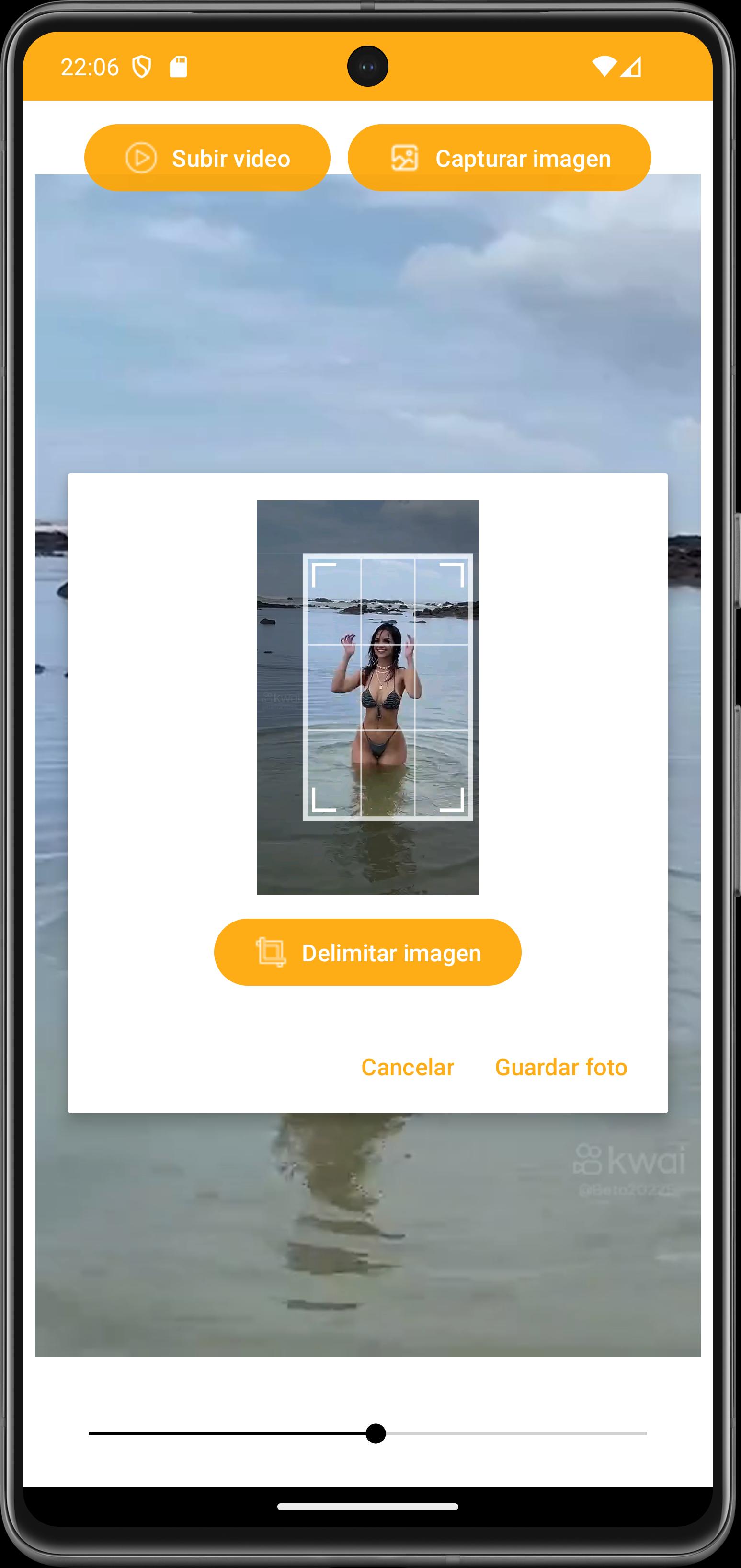Tap Capturar imagen button

pos(499,158)
